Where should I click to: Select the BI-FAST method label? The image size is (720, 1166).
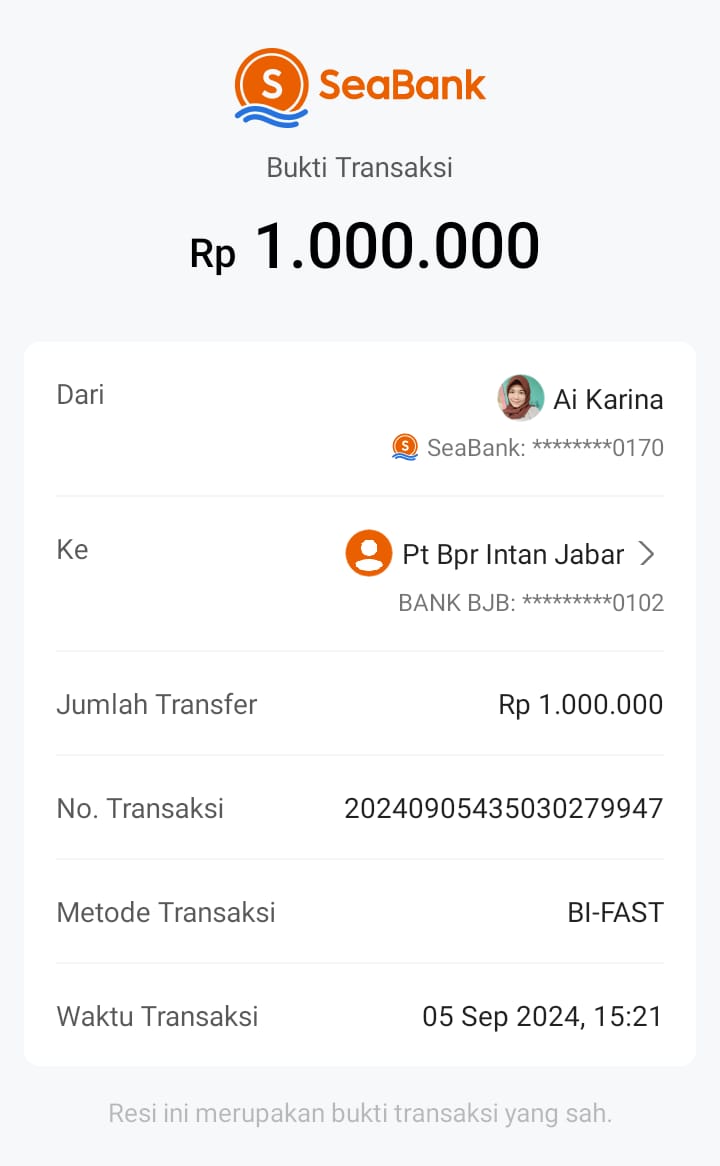pyautogui.click(x=617, y=912)
